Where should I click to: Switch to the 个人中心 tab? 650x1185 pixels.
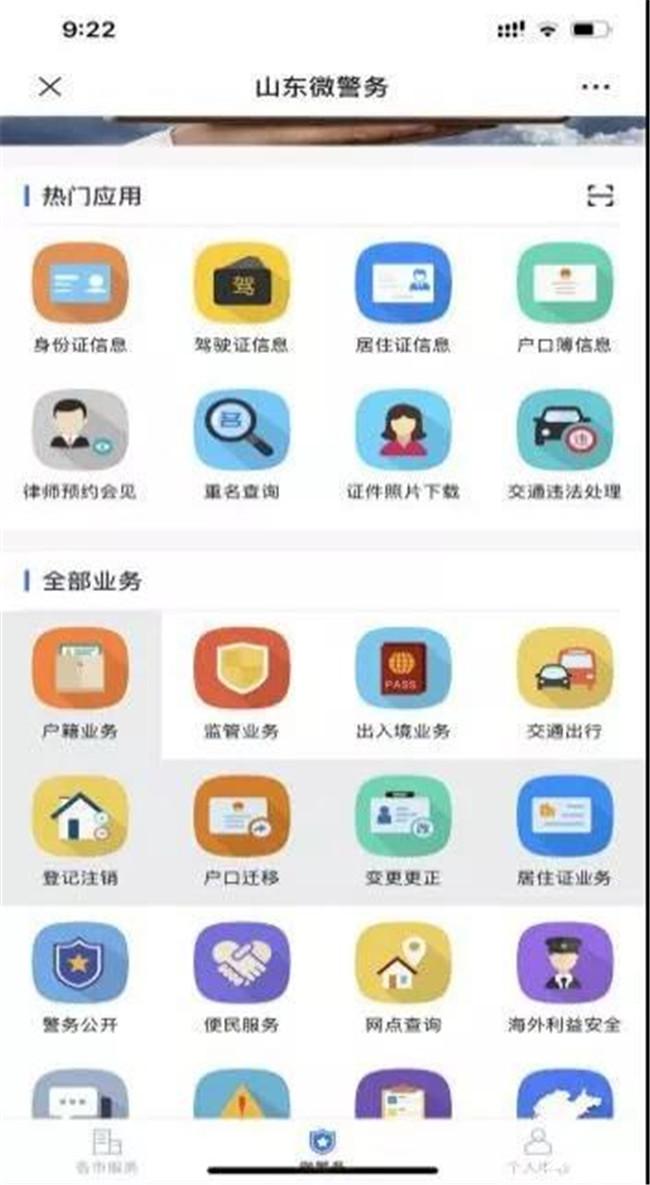(538, 1150)
